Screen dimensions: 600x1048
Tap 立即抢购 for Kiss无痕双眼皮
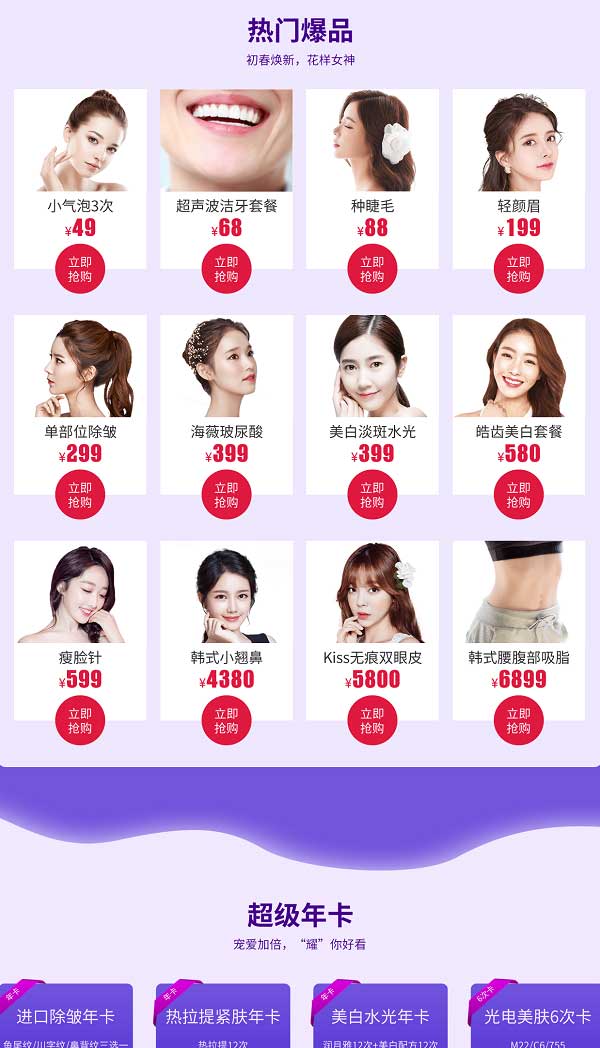372,721
